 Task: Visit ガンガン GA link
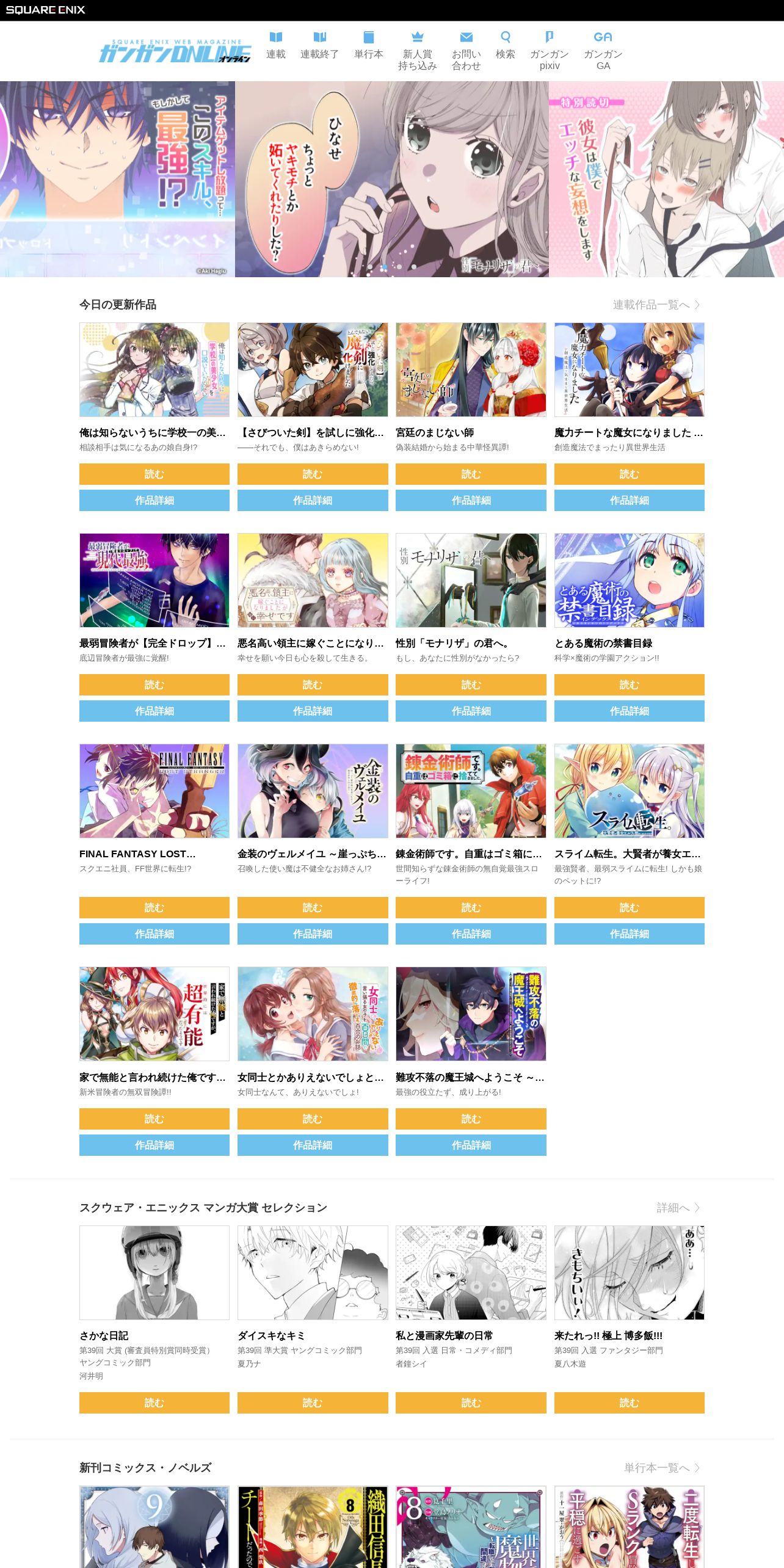coord(603,51)
